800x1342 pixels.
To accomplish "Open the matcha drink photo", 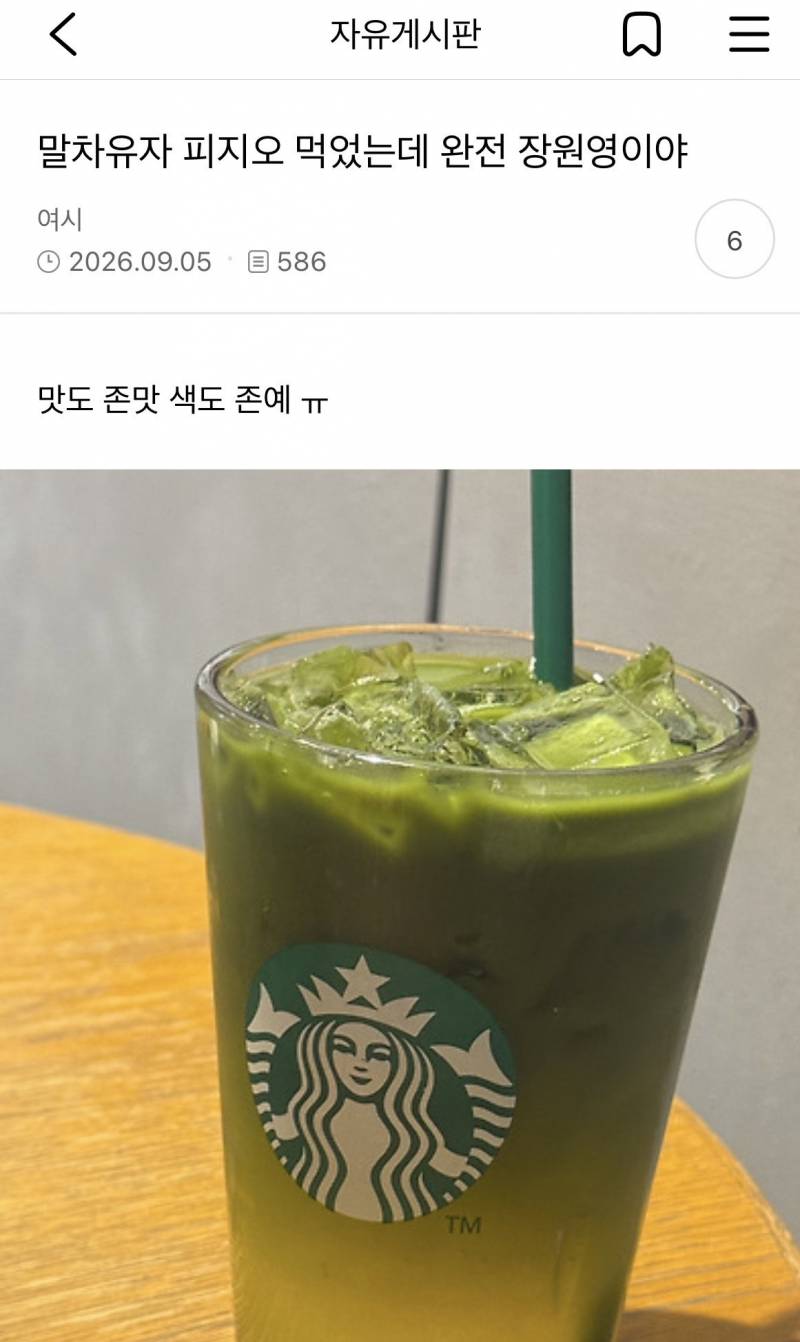I will (x=400, y=905).
